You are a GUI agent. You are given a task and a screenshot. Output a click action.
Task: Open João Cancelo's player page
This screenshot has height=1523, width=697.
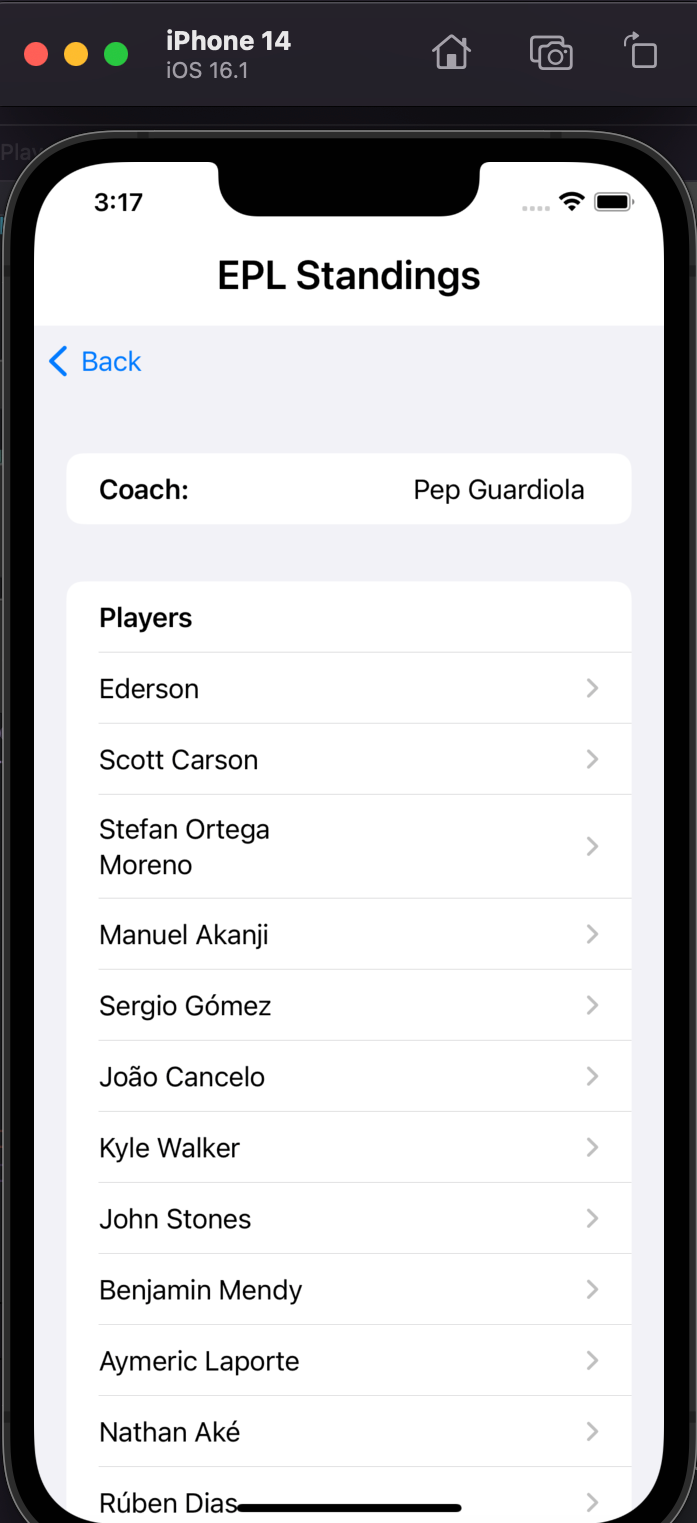[349, 1076]
